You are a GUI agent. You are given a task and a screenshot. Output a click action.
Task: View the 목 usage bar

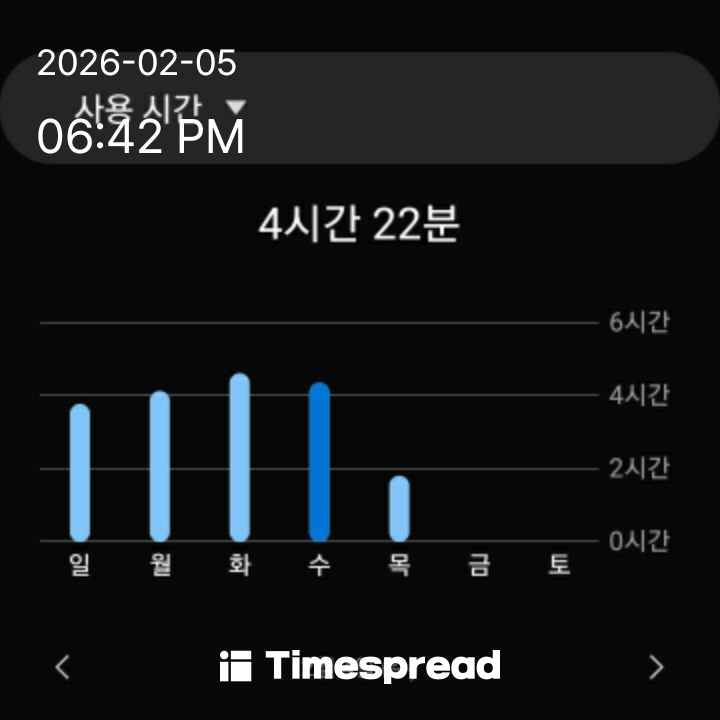pos(399,508)
